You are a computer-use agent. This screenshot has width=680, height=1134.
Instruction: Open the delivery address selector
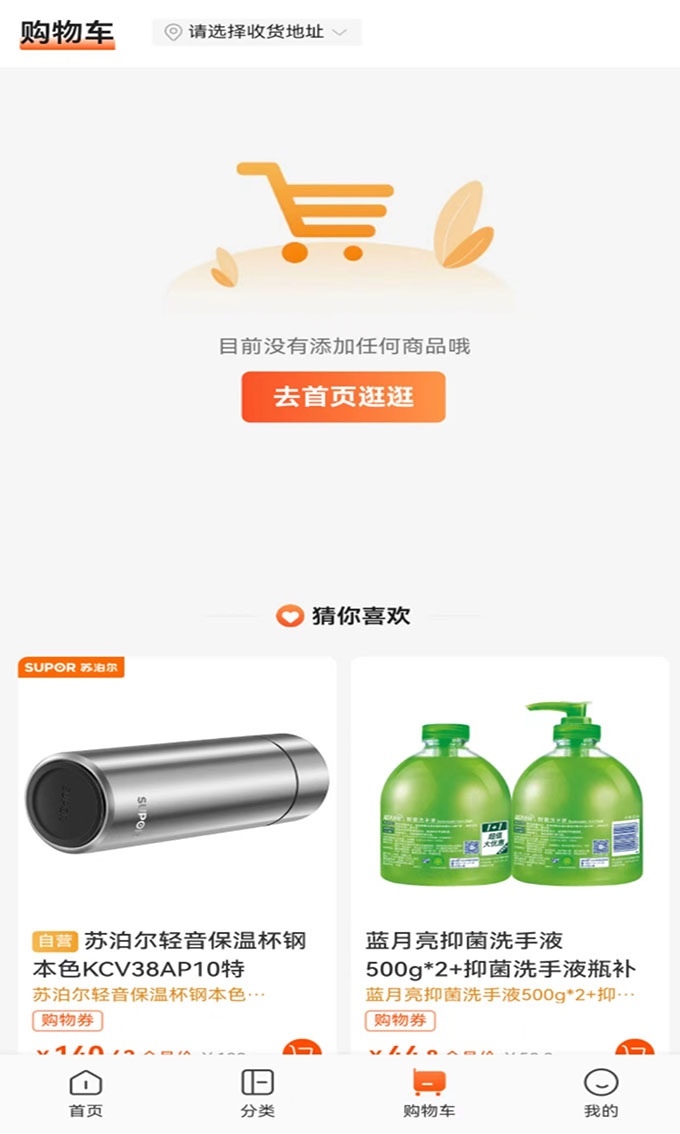pyautogui.click(x=257, y=32)
